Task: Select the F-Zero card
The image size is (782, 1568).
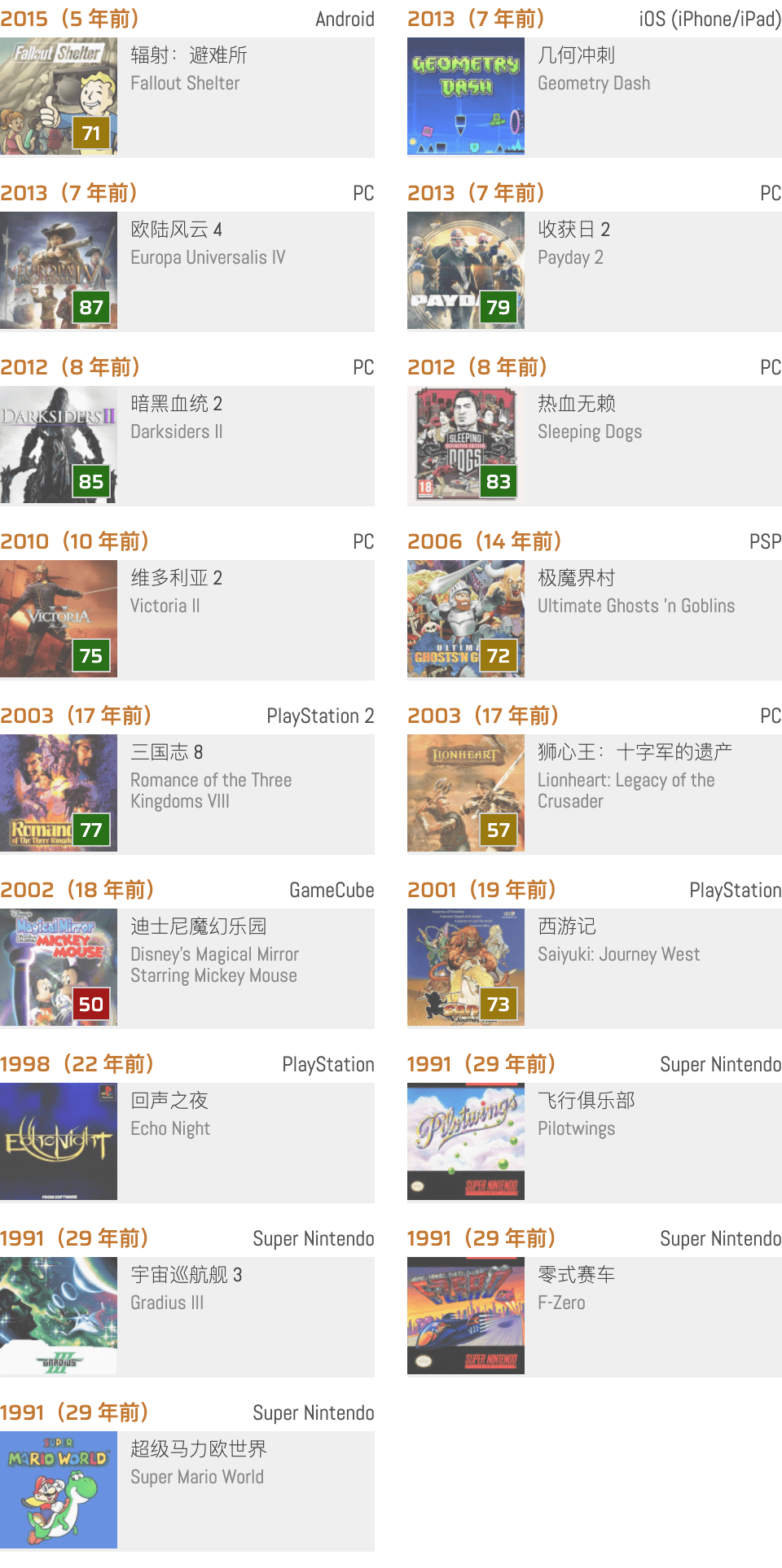Action: click(x=595, y=1316)
